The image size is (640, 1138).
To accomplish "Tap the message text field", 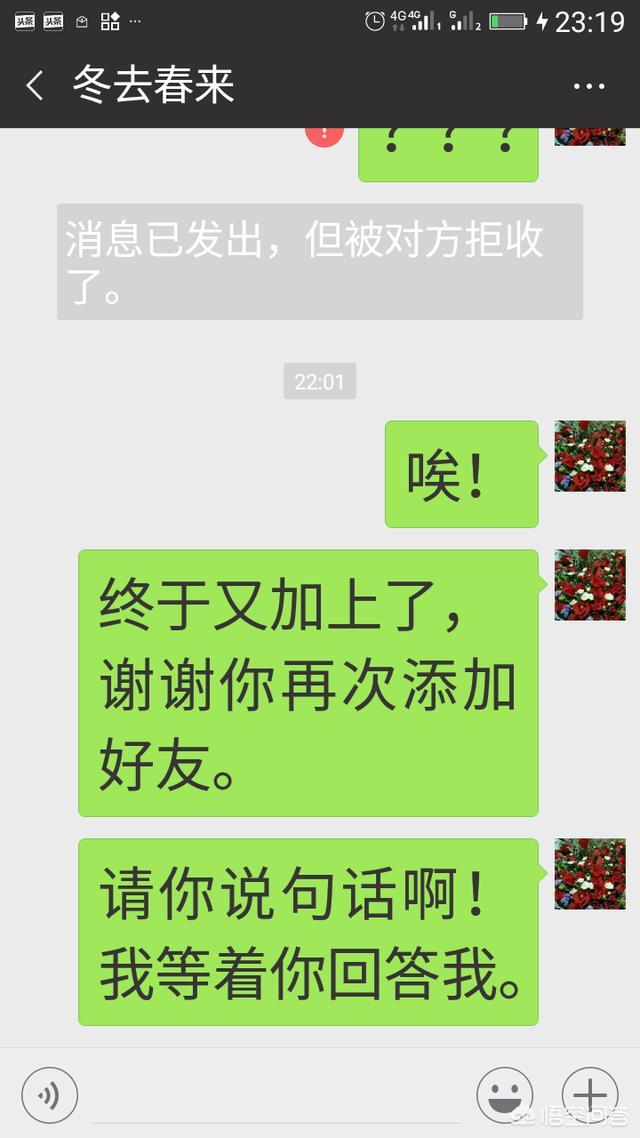I will coord(276,1096).
